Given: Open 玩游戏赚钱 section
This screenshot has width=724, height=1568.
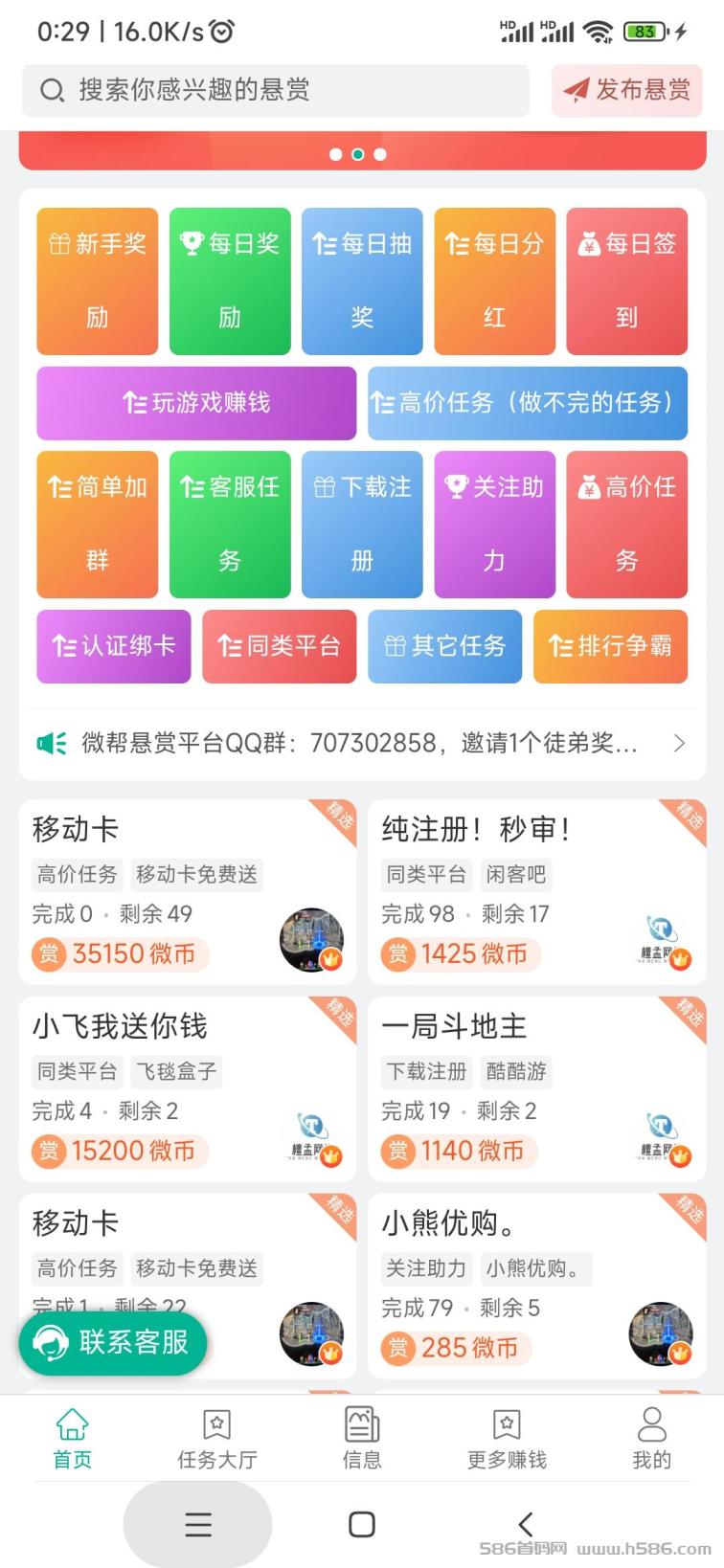Looking at the screenshot, I should pyautogui.click(x=196, y=403).
